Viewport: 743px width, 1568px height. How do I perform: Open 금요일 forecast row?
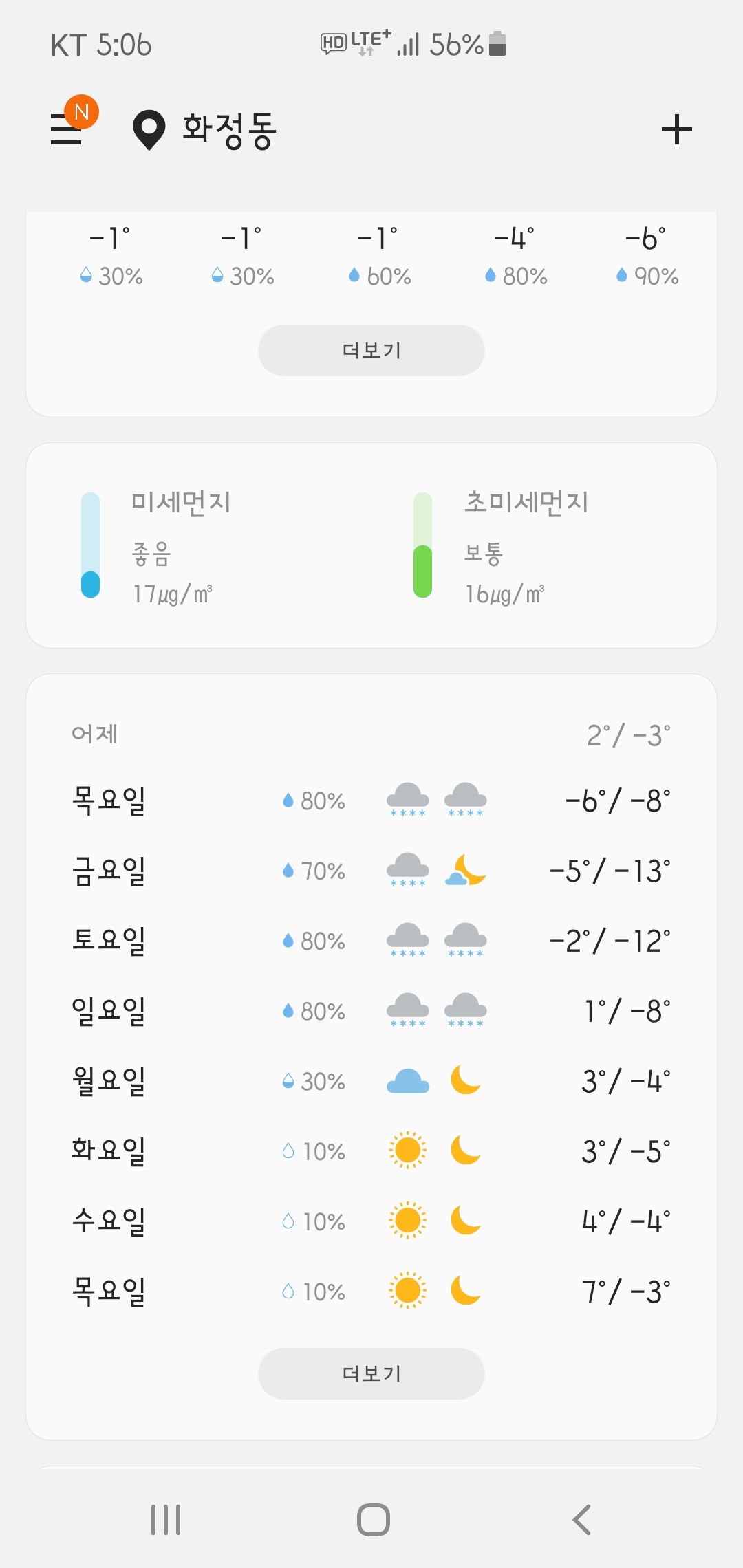[371, 871]
